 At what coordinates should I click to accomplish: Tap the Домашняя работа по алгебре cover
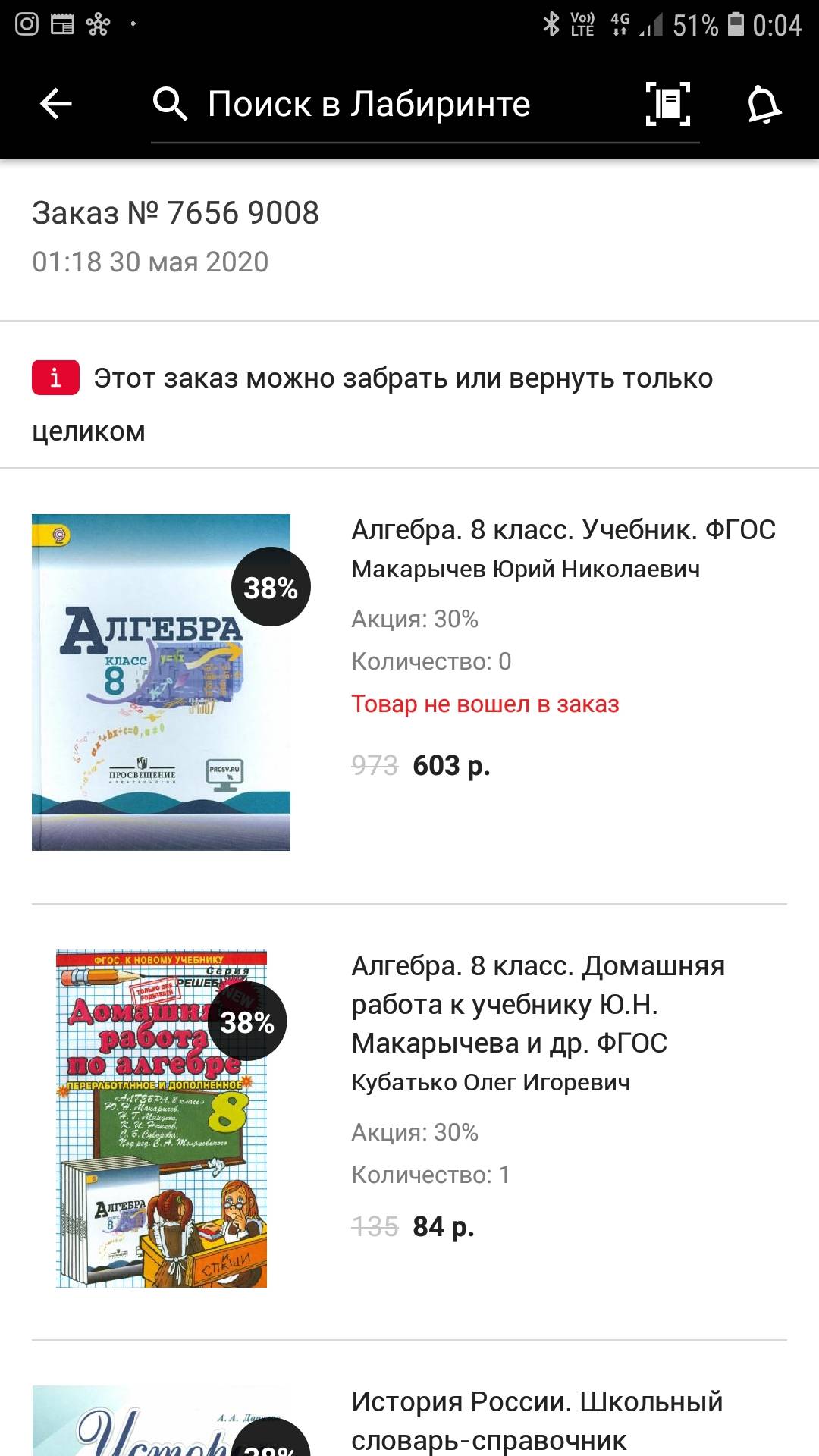pyautogui.click(x=162, y=1119)
